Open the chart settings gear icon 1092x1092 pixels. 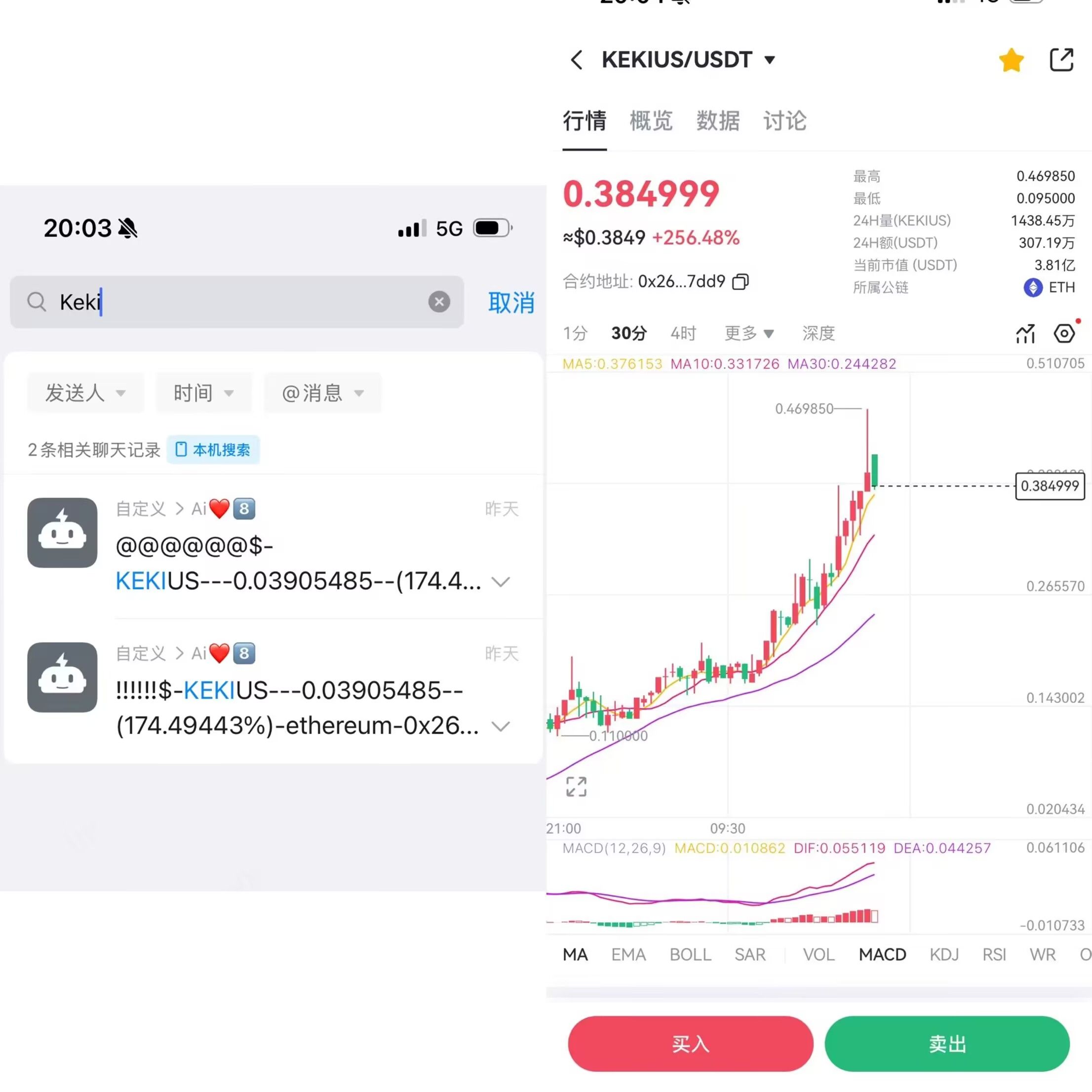[1064, 333]
